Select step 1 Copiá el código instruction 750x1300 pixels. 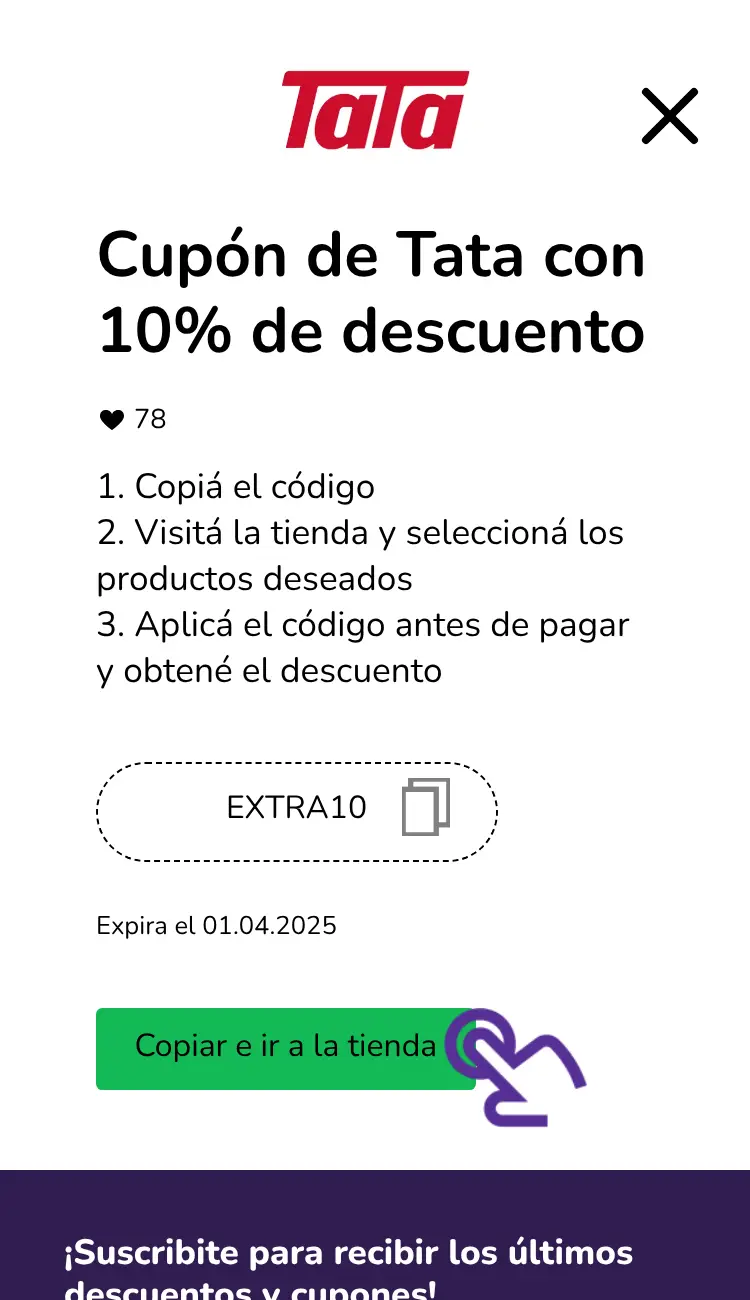point(235,487)
